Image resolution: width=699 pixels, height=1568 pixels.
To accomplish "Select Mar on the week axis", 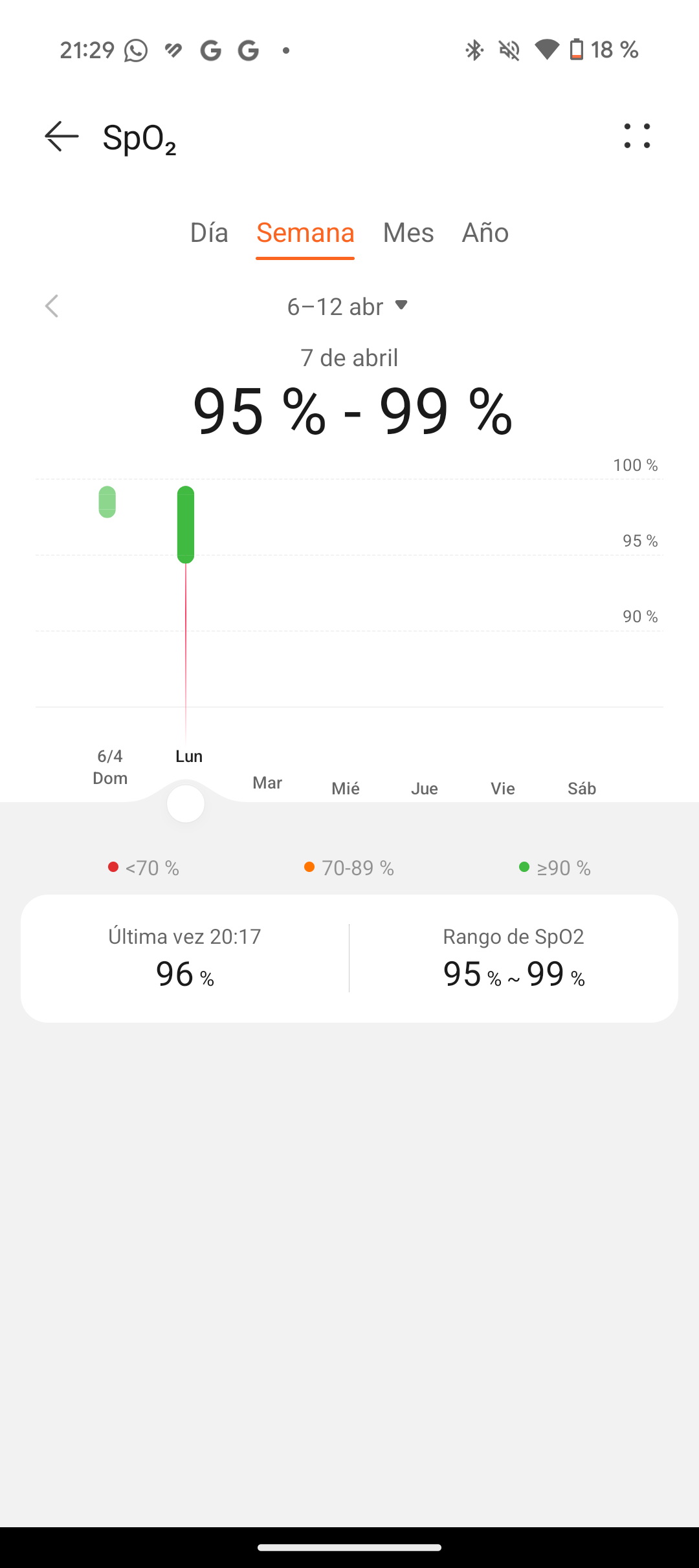I will pos(267,783).
